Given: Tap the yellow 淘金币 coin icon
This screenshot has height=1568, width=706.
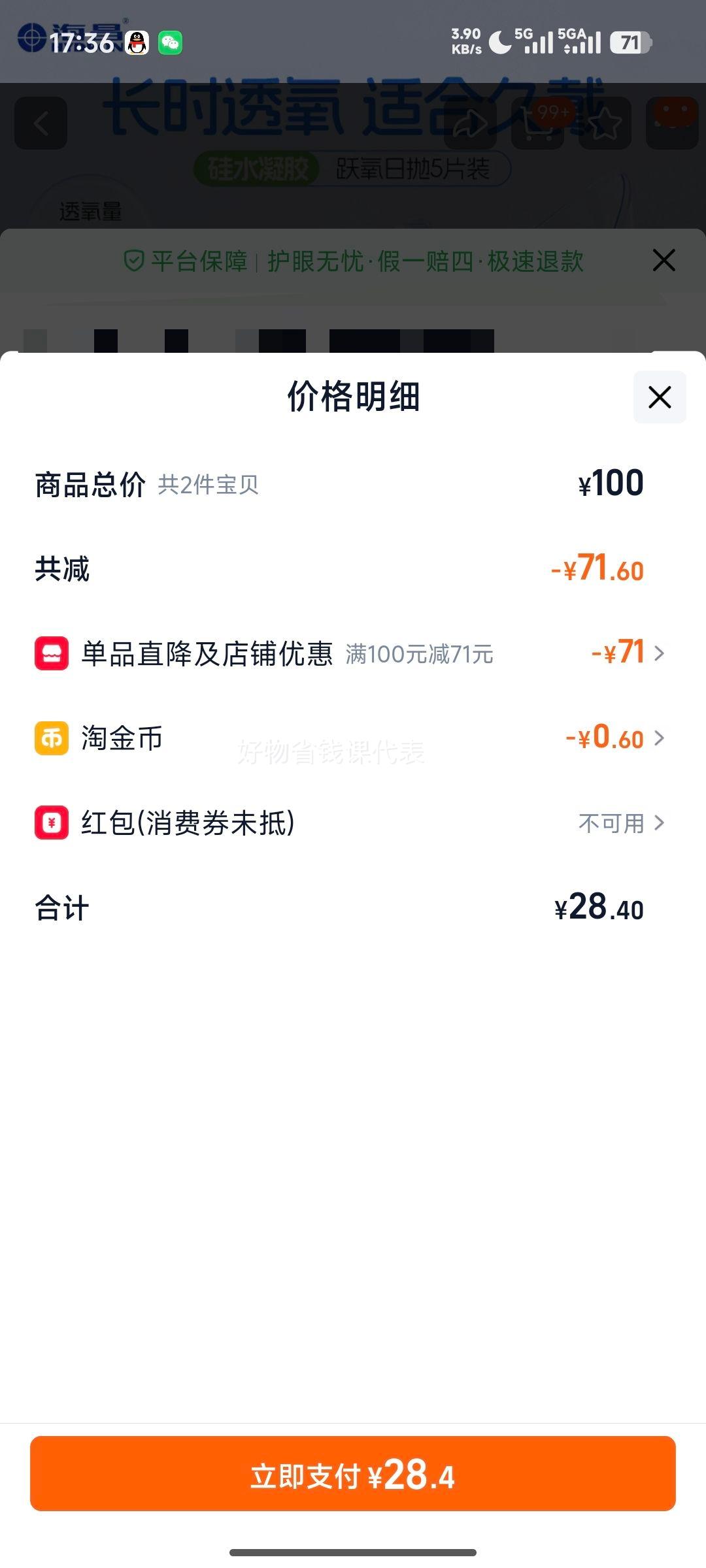Looking at the screenshot, I should point(51,738).
